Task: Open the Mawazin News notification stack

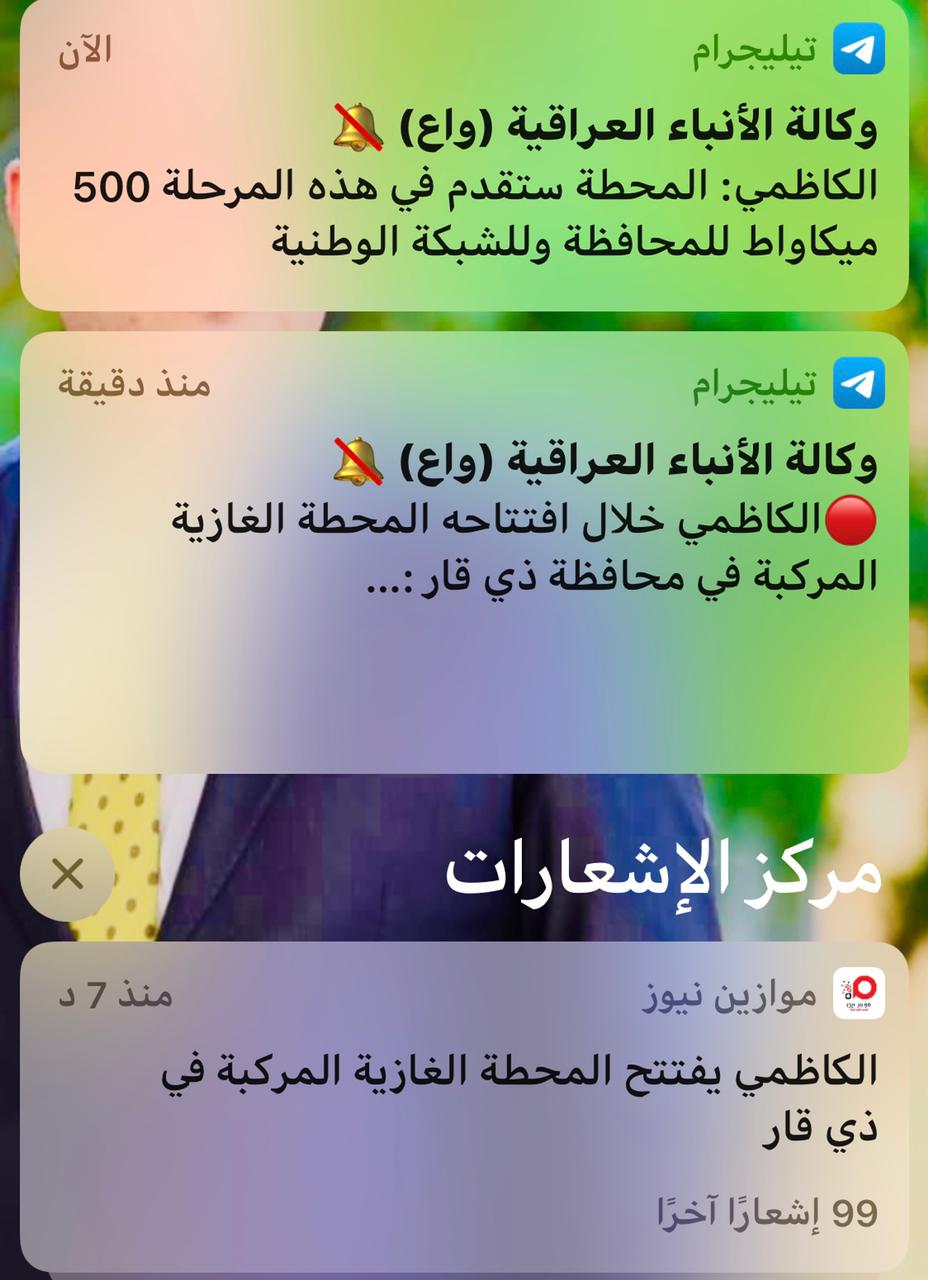Action: coord(464,1100)
